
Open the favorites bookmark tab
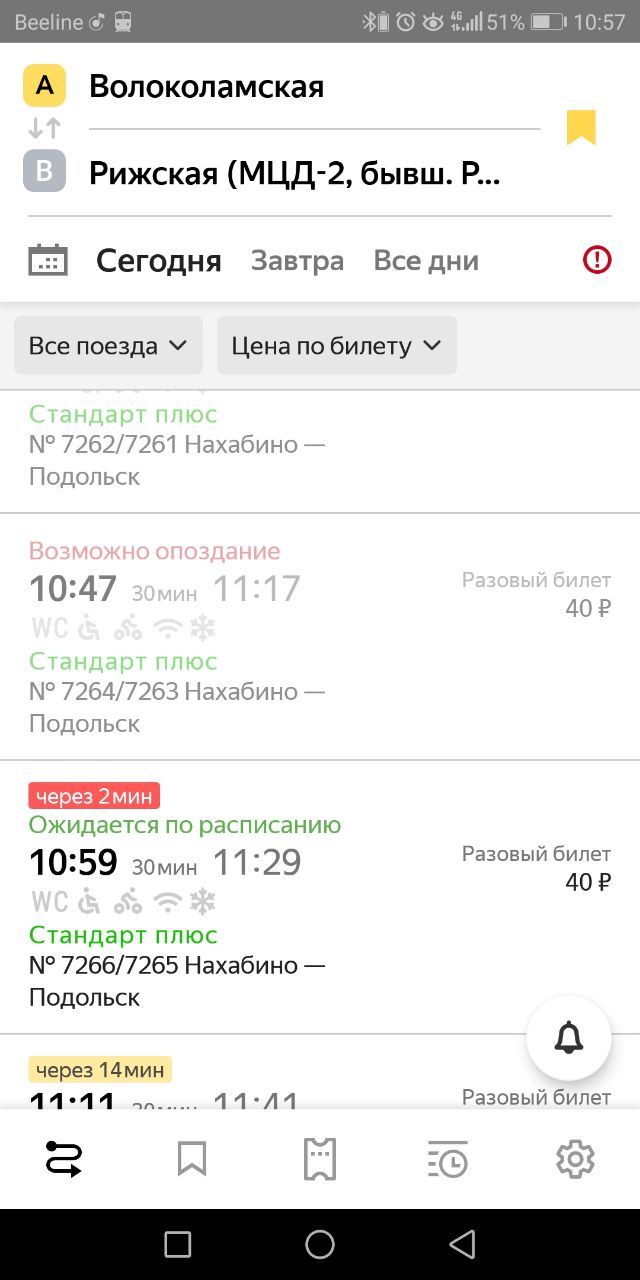192,1159
